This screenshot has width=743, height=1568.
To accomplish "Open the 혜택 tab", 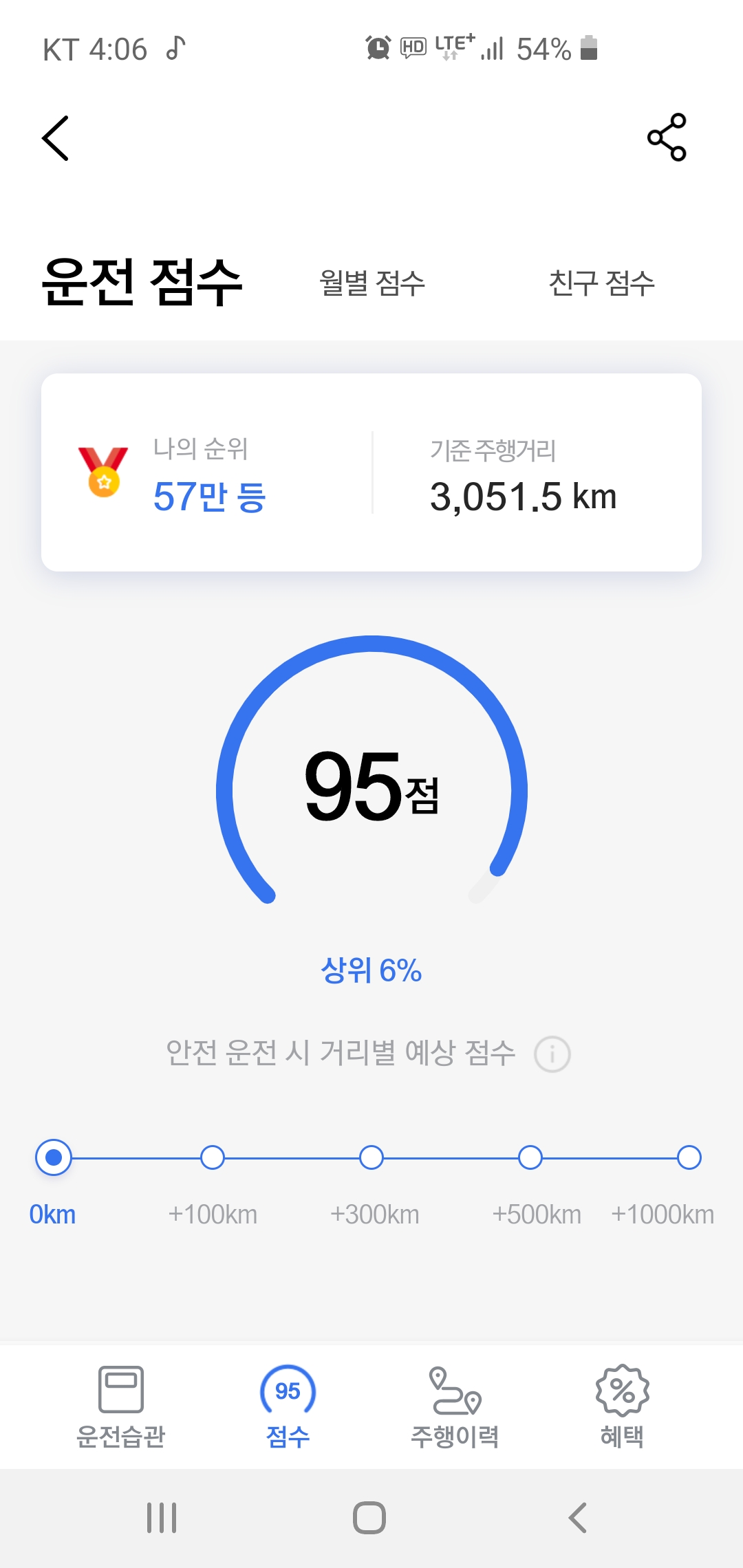I will [x=622, y=1406].
